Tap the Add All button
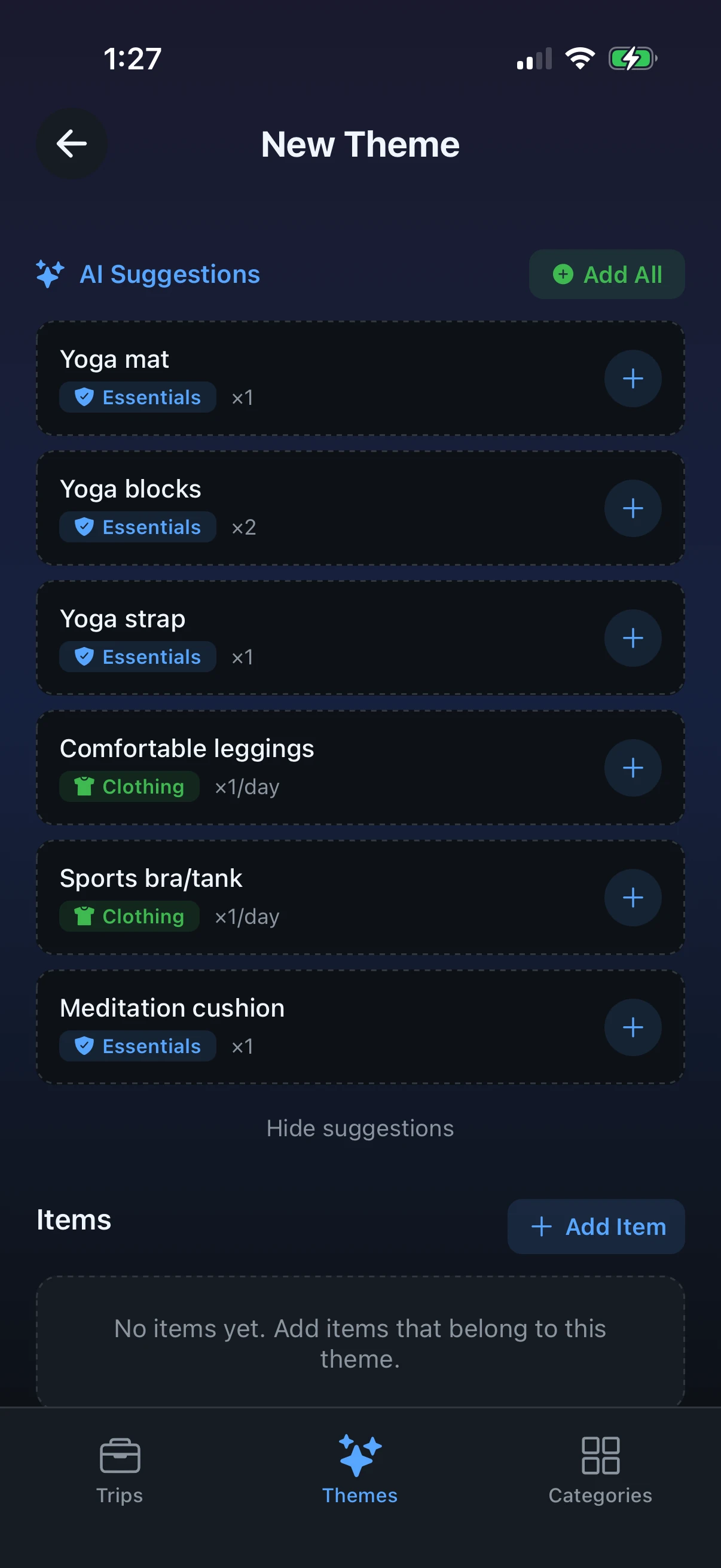Viewport: 721px width, 1568px height. pyautogui.click(x=606, y=274)
